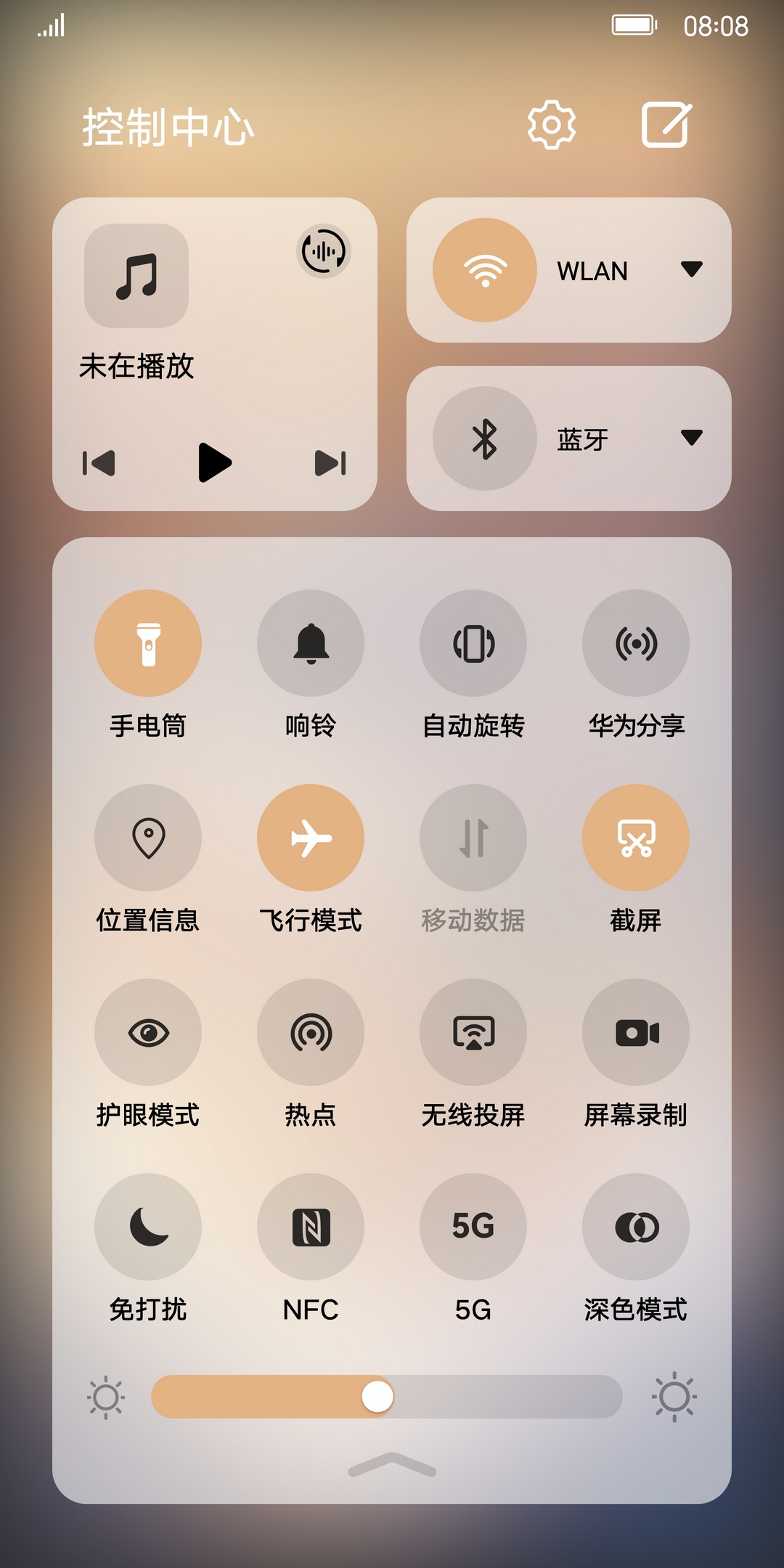Disable airplane mode (飞行模式)
784x1568 pixels.
[311, 838]
